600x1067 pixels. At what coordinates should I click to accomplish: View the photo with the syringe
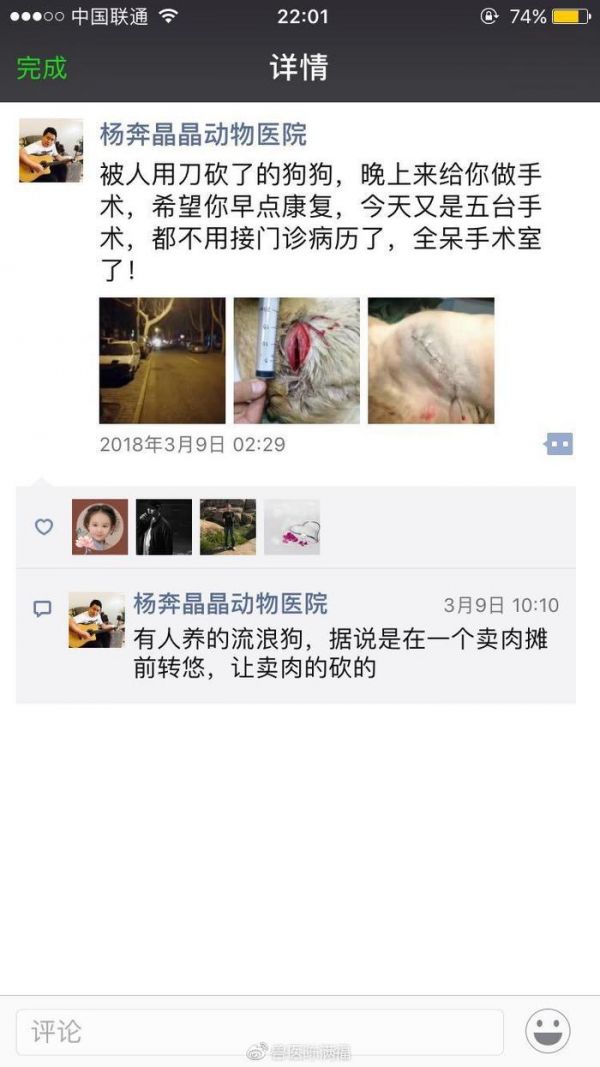coord(297,360)
